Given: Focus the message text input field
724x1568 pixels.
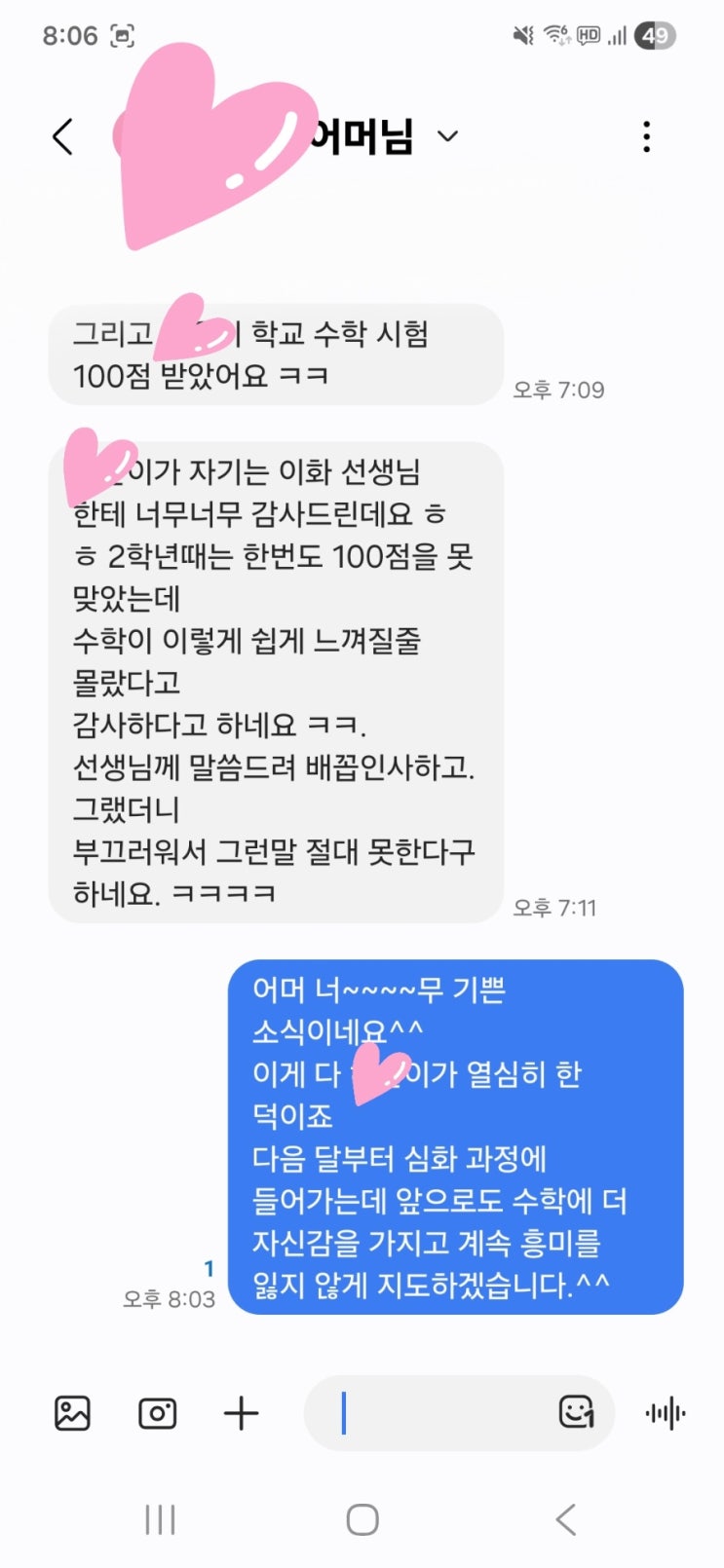Looking at the screenshot, I should (x=438, y=1413).
